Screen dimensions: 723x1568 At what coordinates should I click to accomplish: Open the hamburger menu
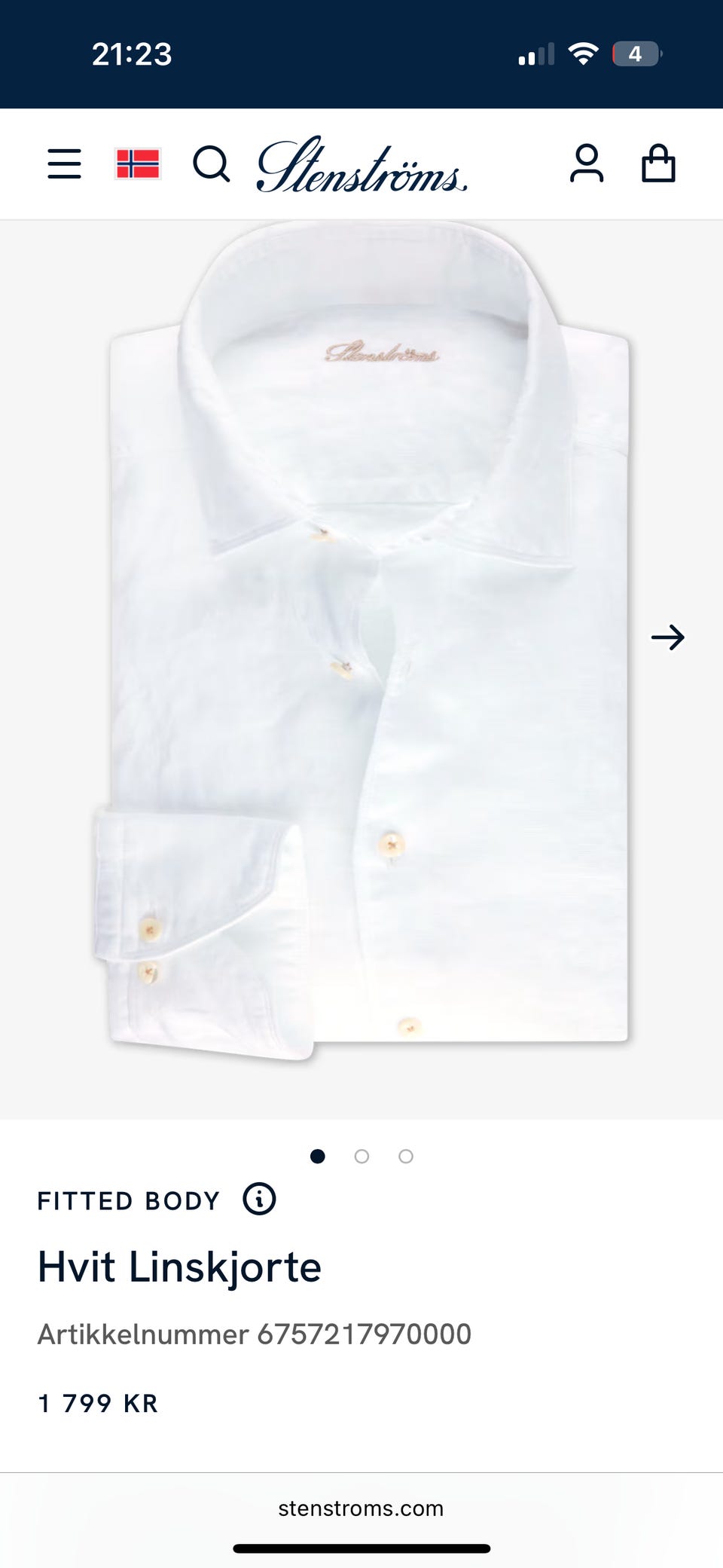[64, 164]
